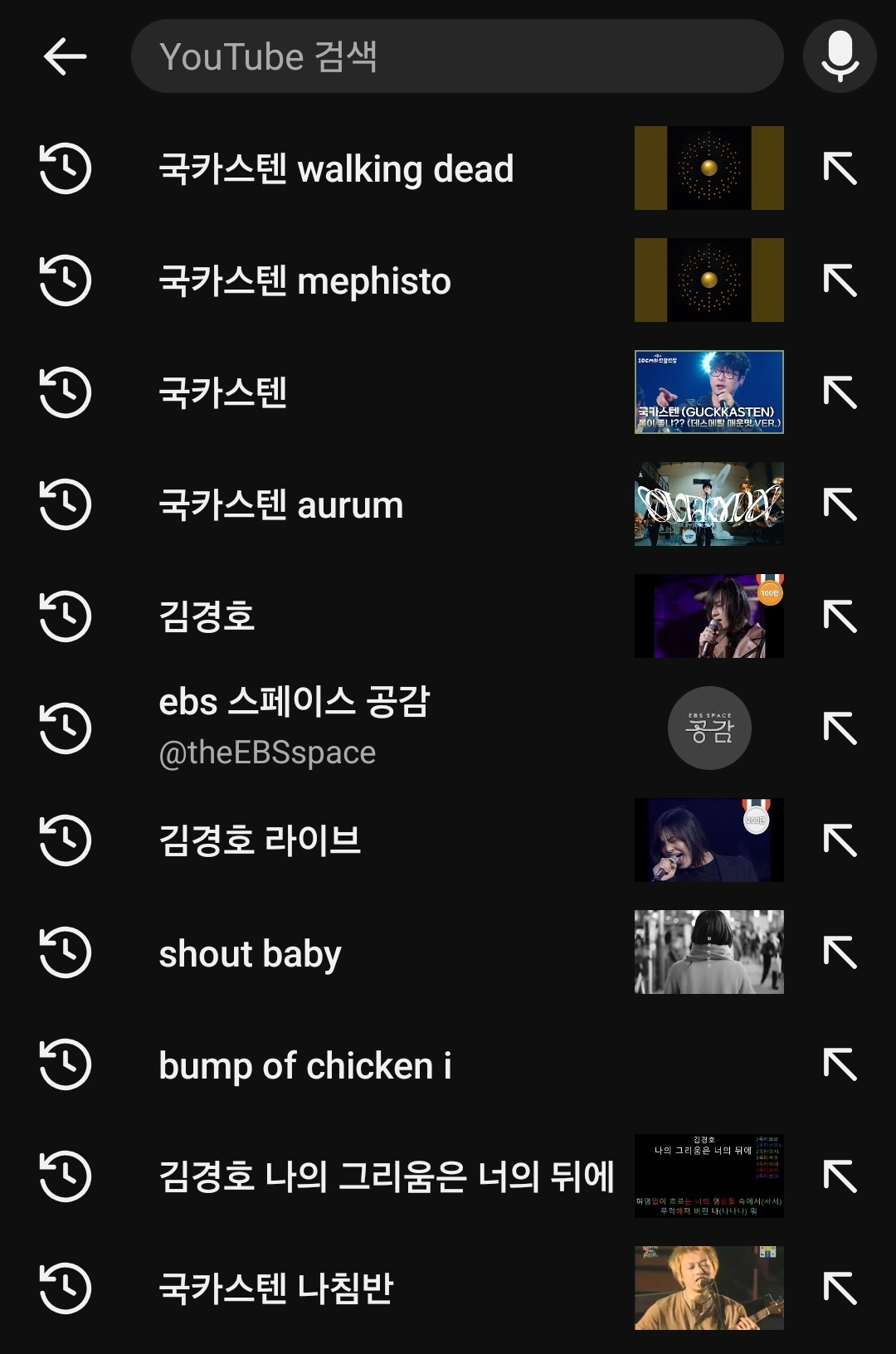Screen dimensions: 896x1354
Task: Start voice search with the microphone
Action: coord(840,56)
